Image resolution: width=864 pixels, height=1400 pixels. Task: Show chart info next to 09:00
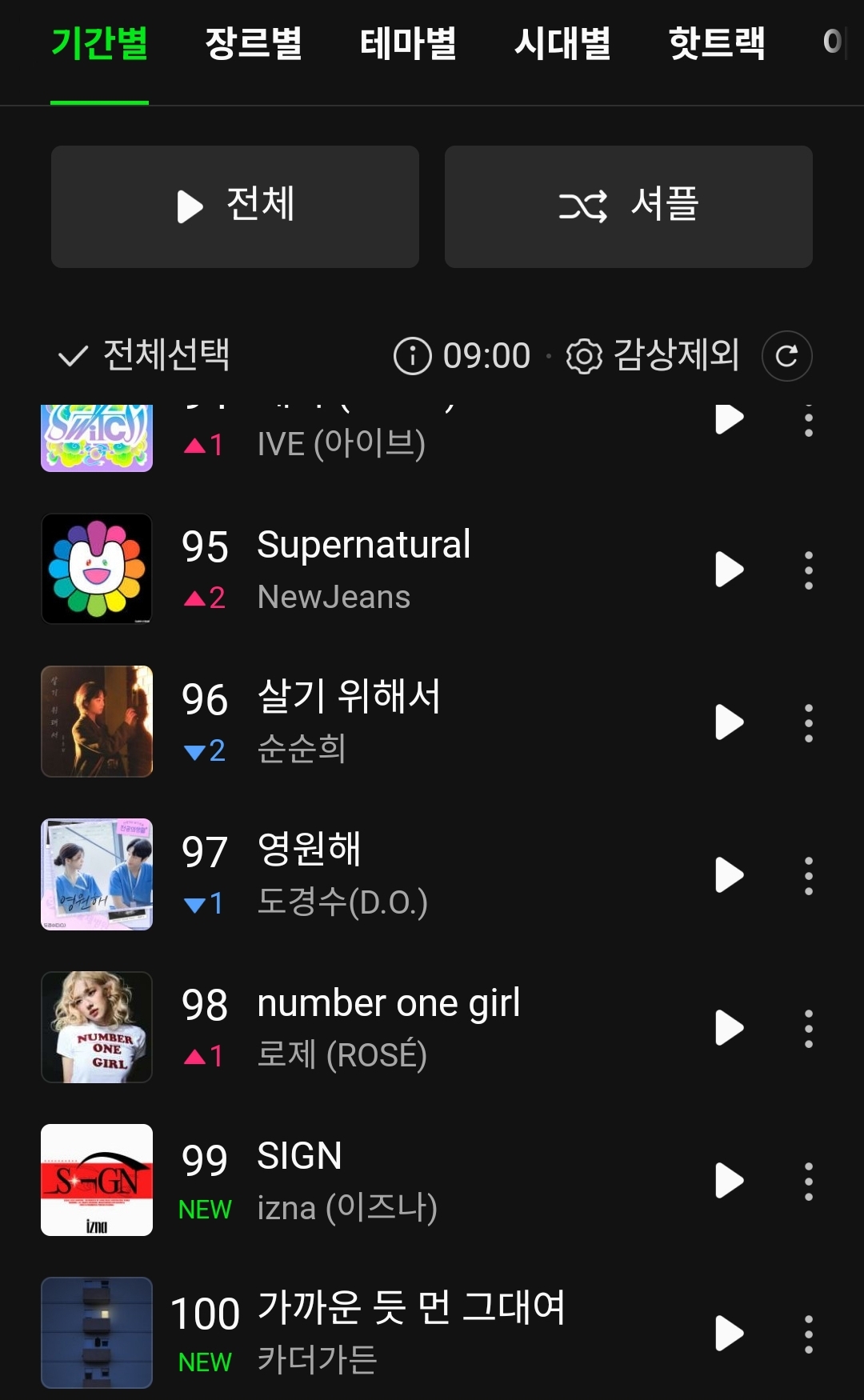pos(413,356)
